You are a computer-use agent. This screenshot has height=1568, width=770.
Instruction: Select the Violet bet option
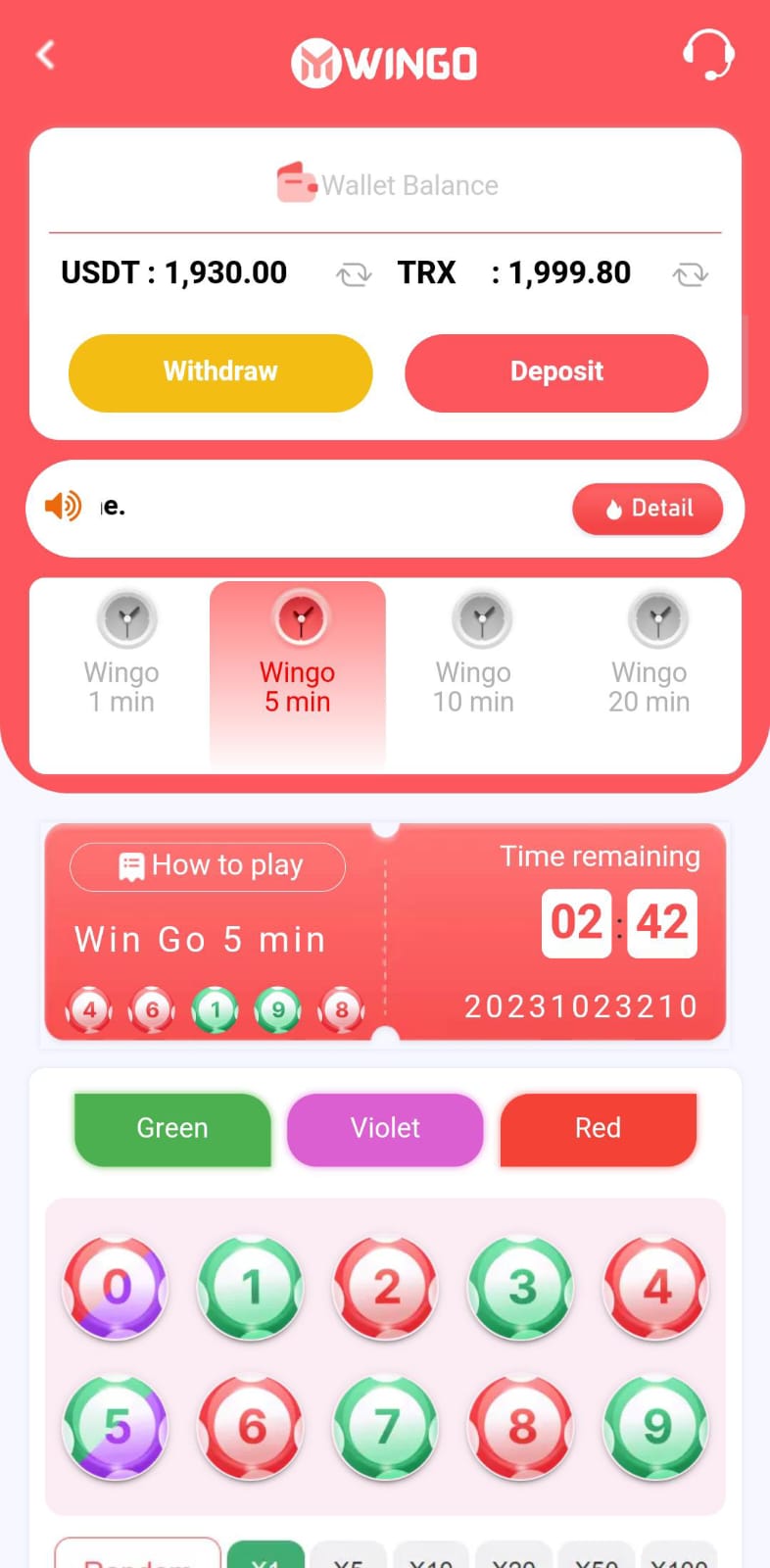384,1128
